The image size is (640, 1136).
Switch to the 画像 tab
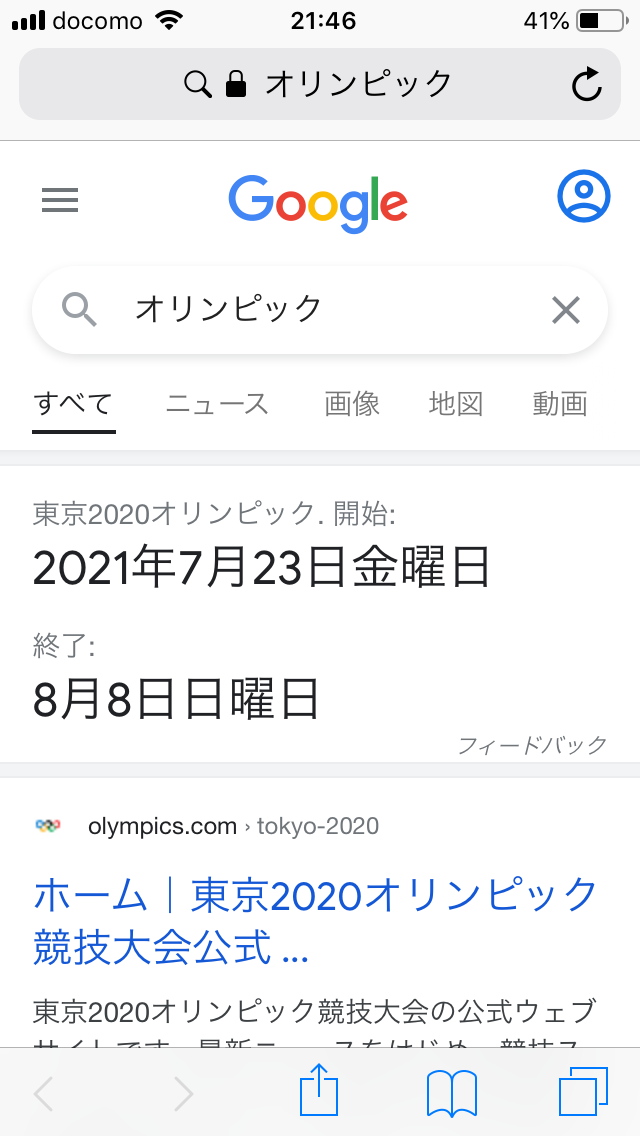352,404
